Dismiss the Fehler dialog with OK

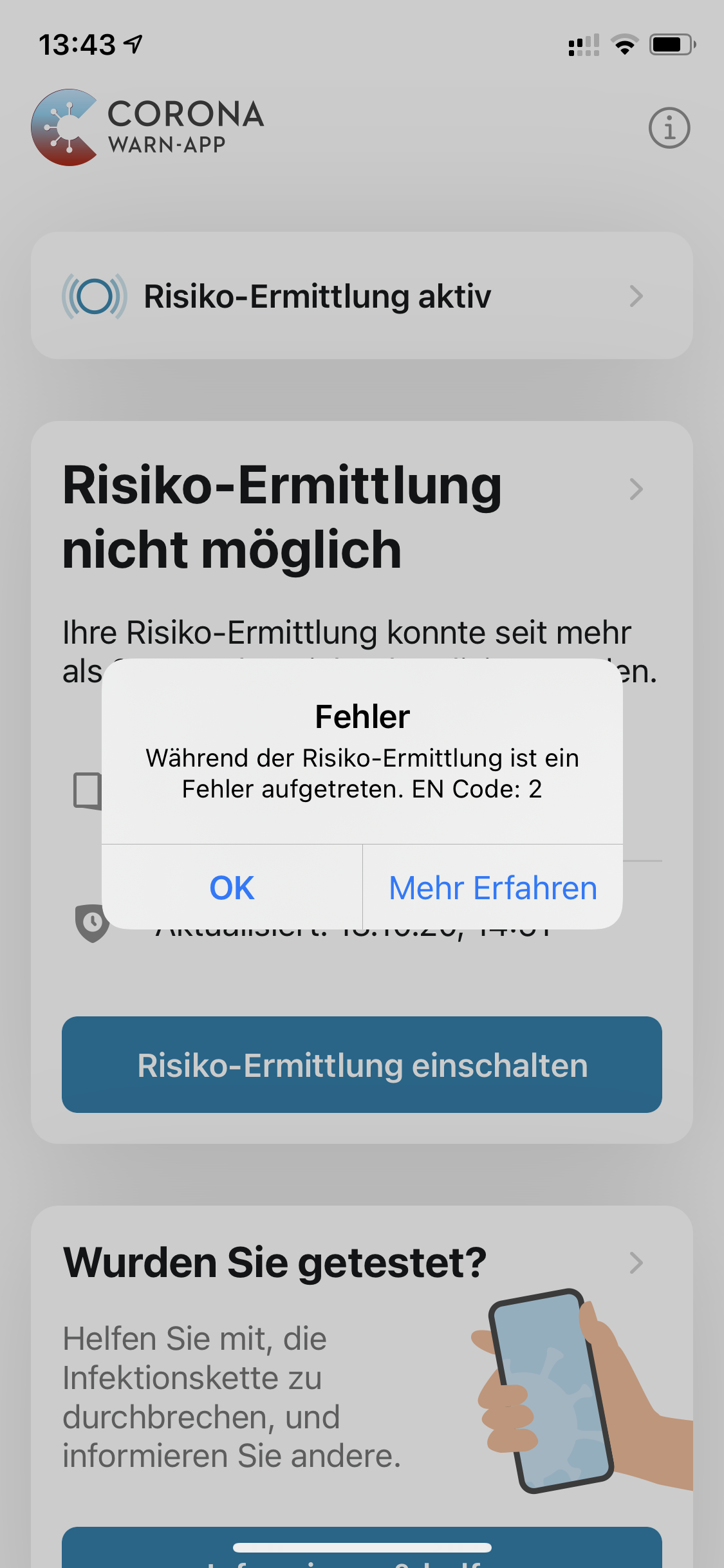tap(232, 888)
